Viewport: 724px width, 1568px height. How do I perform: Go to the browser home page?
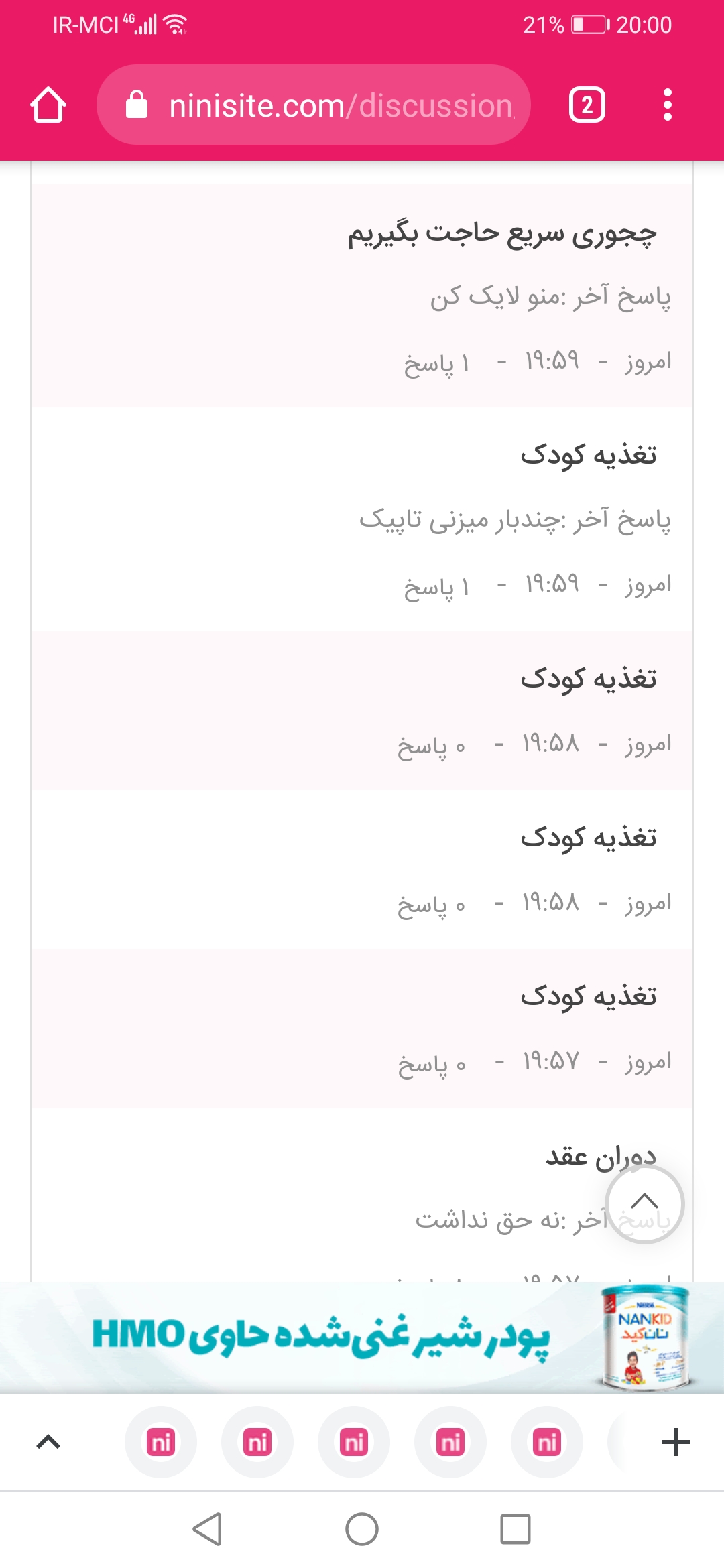48,105
